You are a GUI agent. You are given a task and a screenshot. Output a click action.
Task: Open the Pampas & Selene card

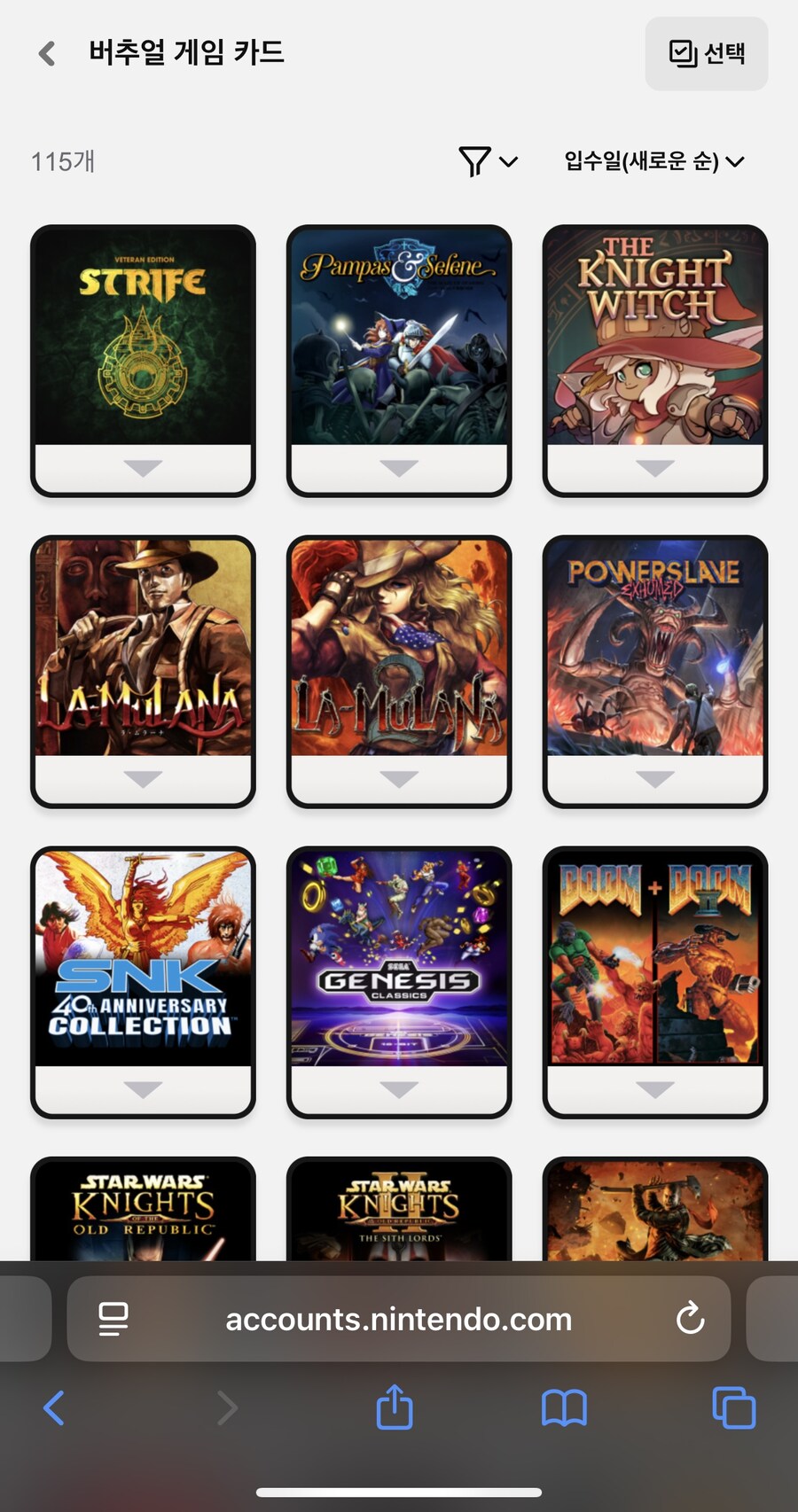coord(399,337)
